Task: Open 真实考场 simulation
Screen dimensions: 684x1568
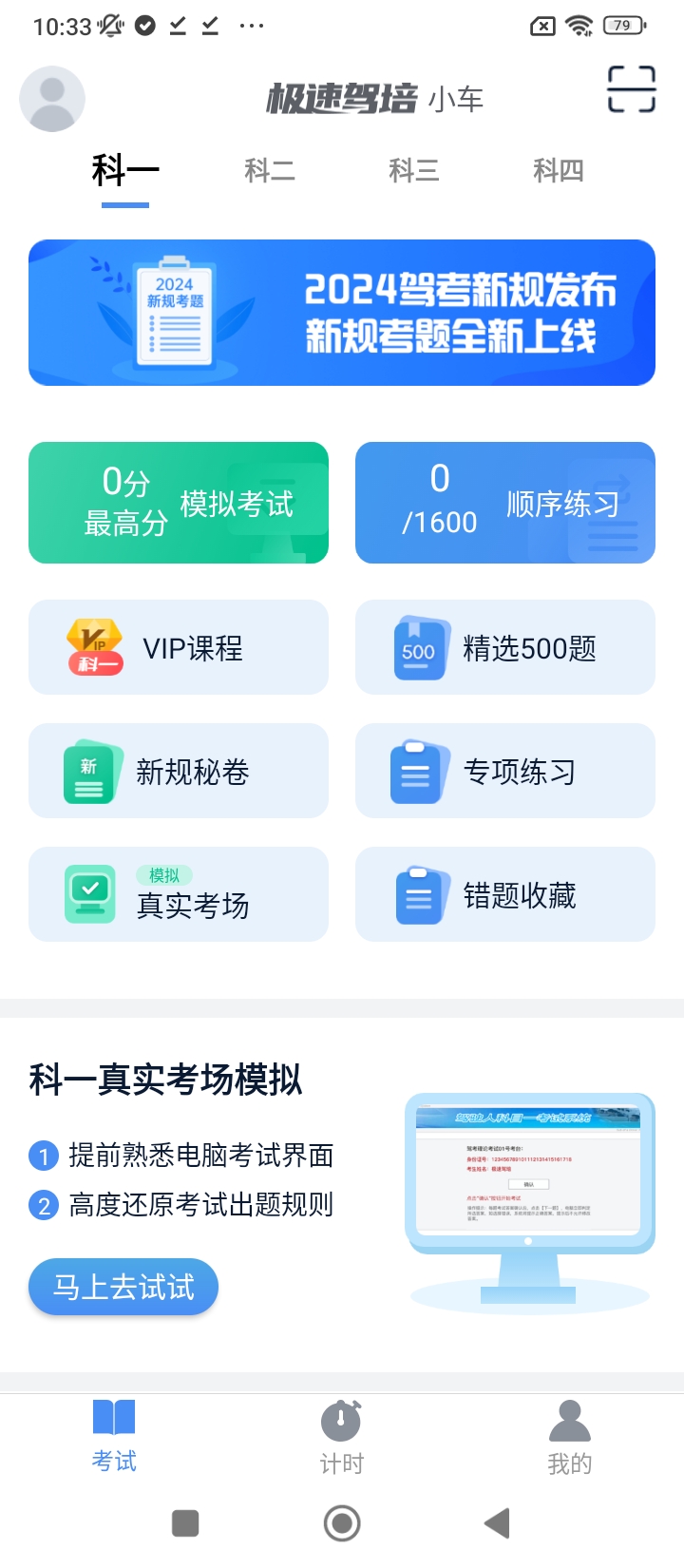Action: [179, 894]
